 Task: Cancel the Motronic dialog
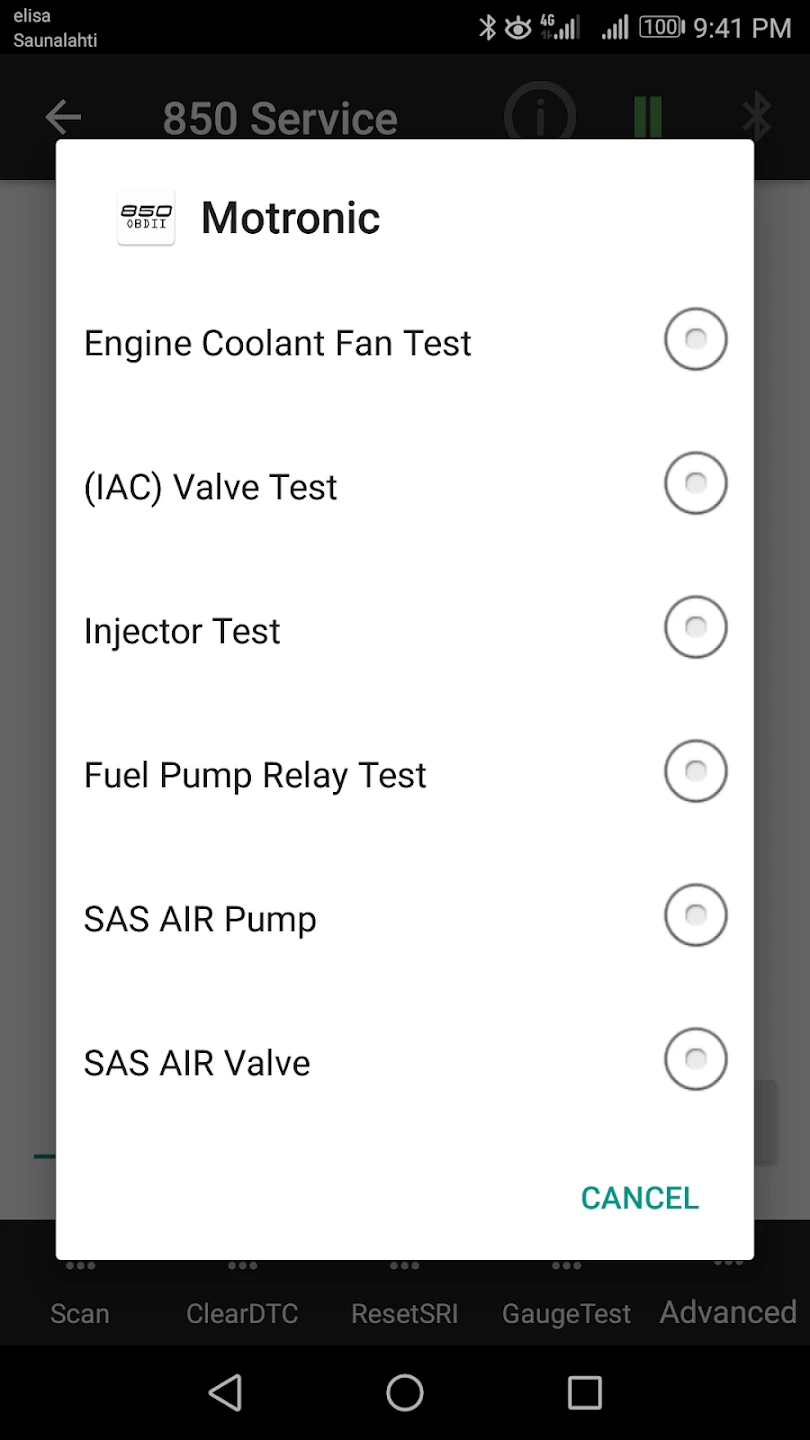point(639,1198)
